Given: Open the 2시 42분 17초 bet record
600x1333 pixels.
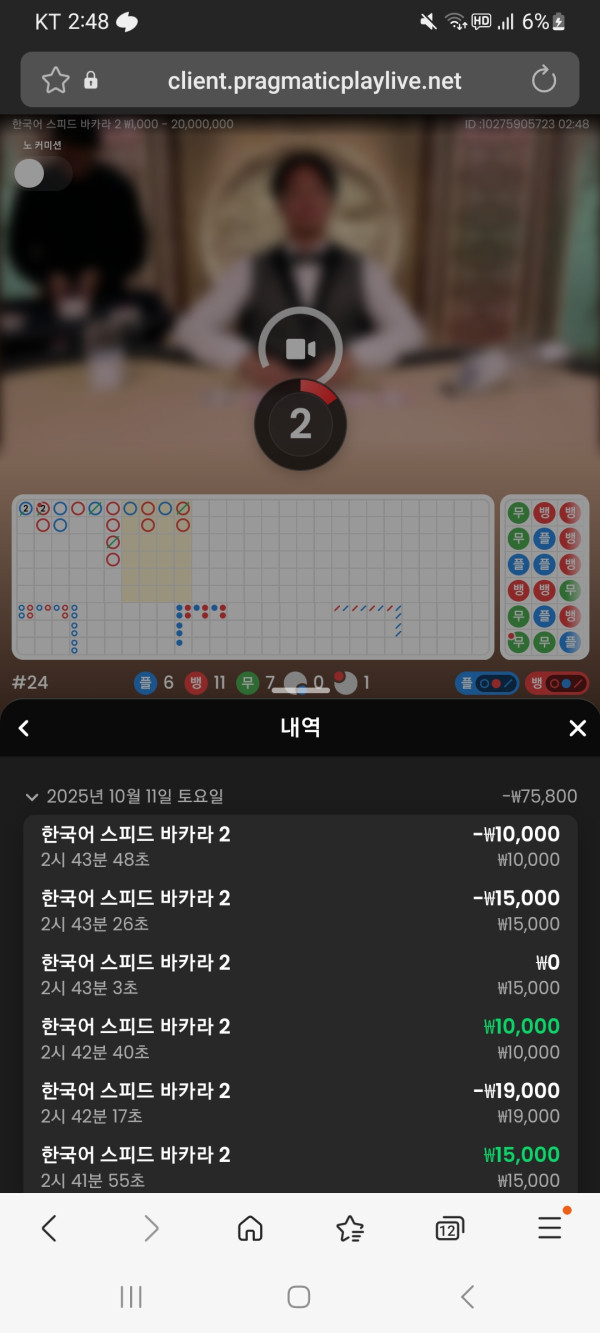Looking at the screenshot, I should [300, 1102].
